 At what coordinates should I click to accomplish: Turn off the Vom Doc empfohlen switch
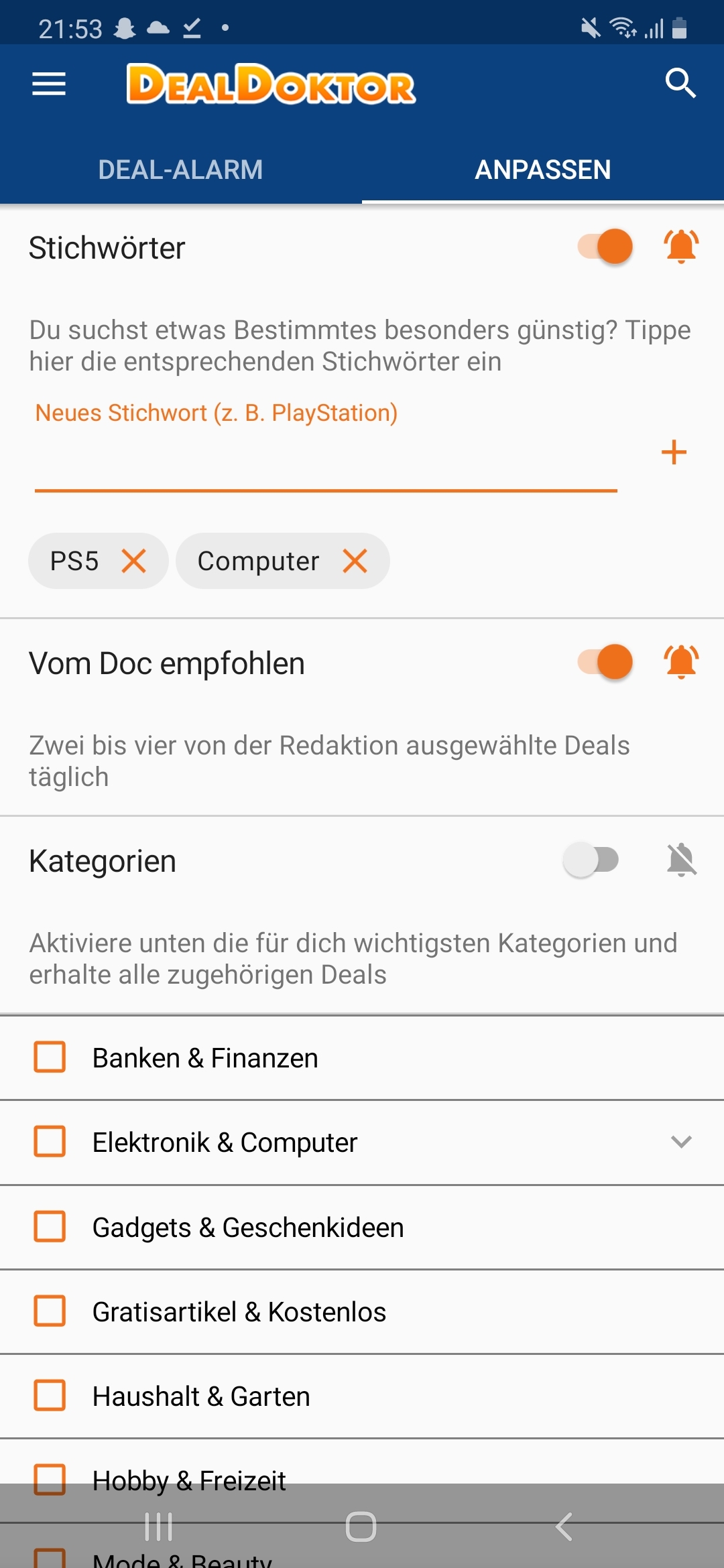pos(605,662)
